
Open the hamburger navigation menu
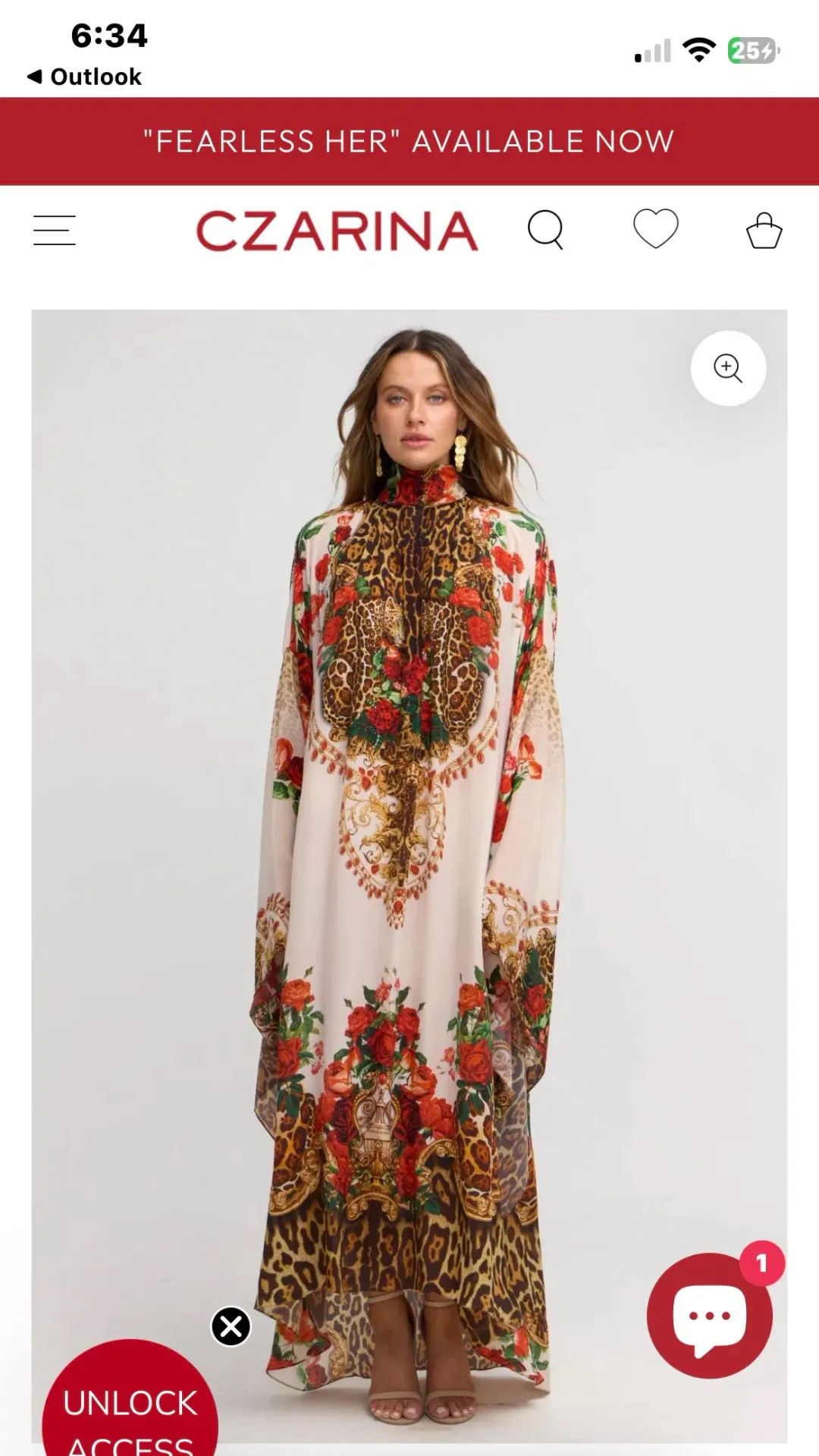pyautogui.click(x=55, y=231)
